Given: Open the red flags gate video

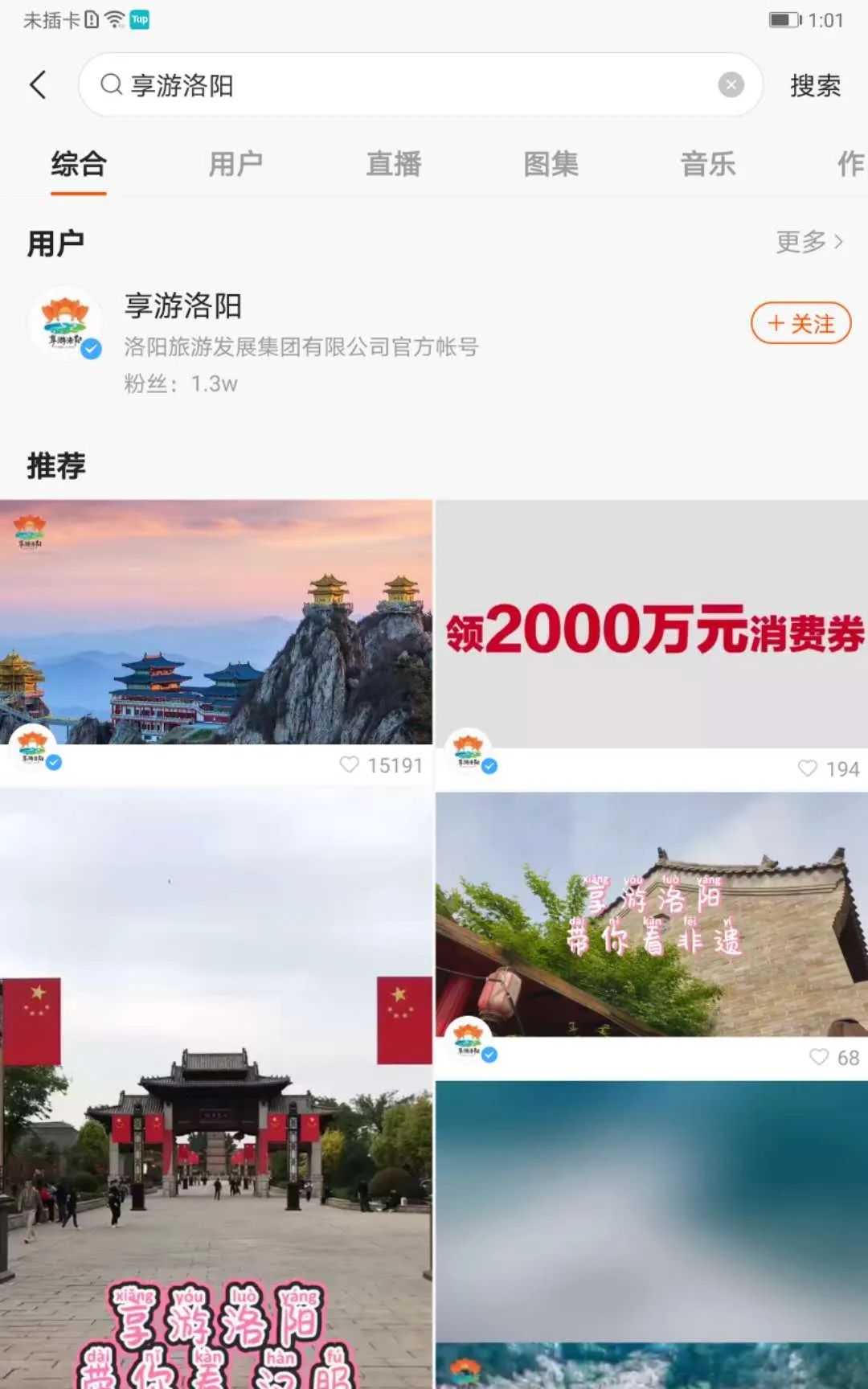Looking at the screenshot, I should pyautogui.click(x=215, y=1085).
